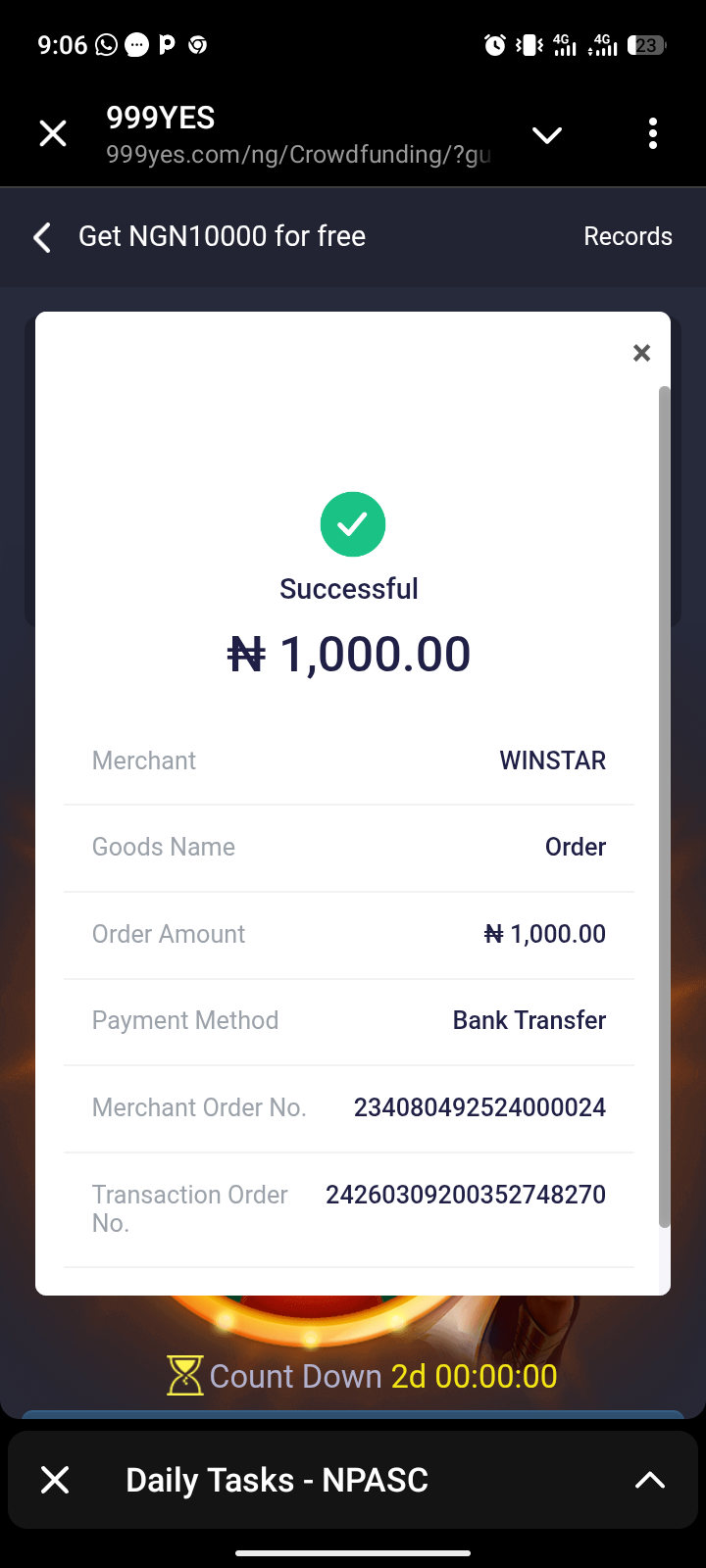Close the Daily Tasks - NPASC bar
The image size is (706, 1568).
click(55, 1480)
